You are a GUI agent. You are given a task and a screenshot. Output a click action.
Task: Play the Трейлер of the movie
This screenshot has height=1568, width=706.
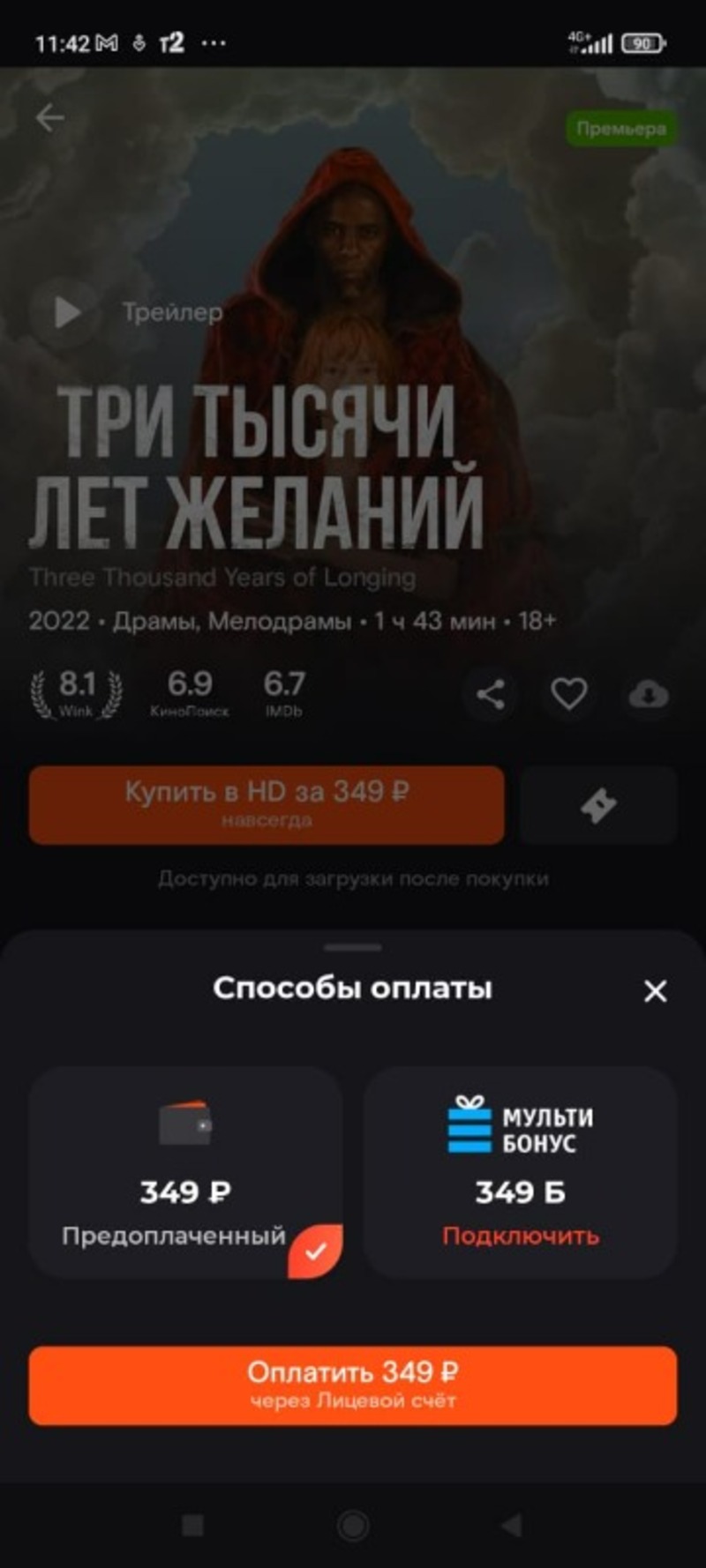[67, 311]
